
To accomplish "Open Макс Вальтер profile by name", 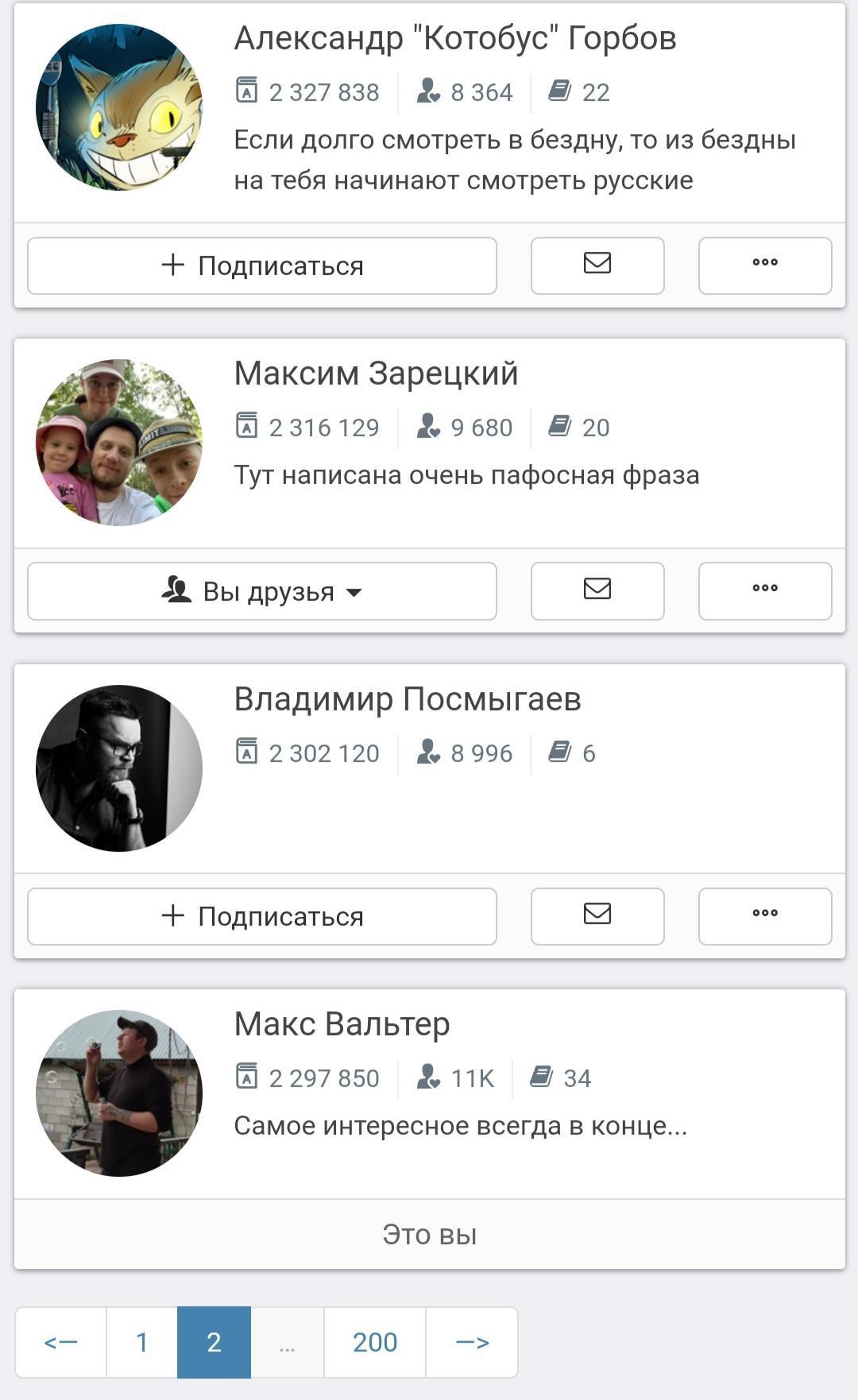I will (342, 1024).
